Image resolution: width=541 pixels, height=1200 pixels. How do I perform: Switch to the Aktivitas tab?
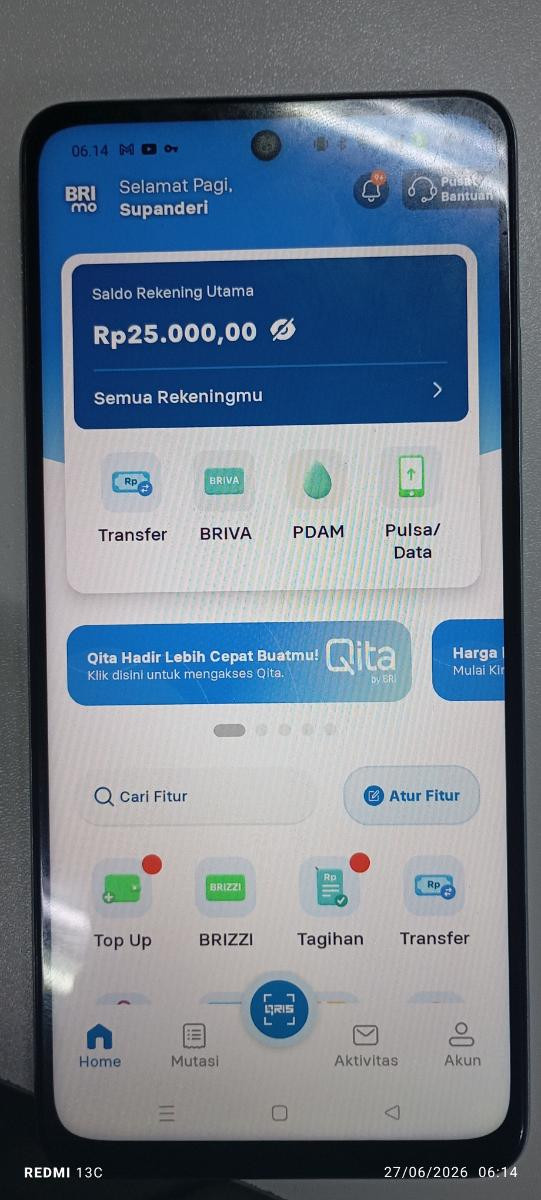(x=366, y=1046)
